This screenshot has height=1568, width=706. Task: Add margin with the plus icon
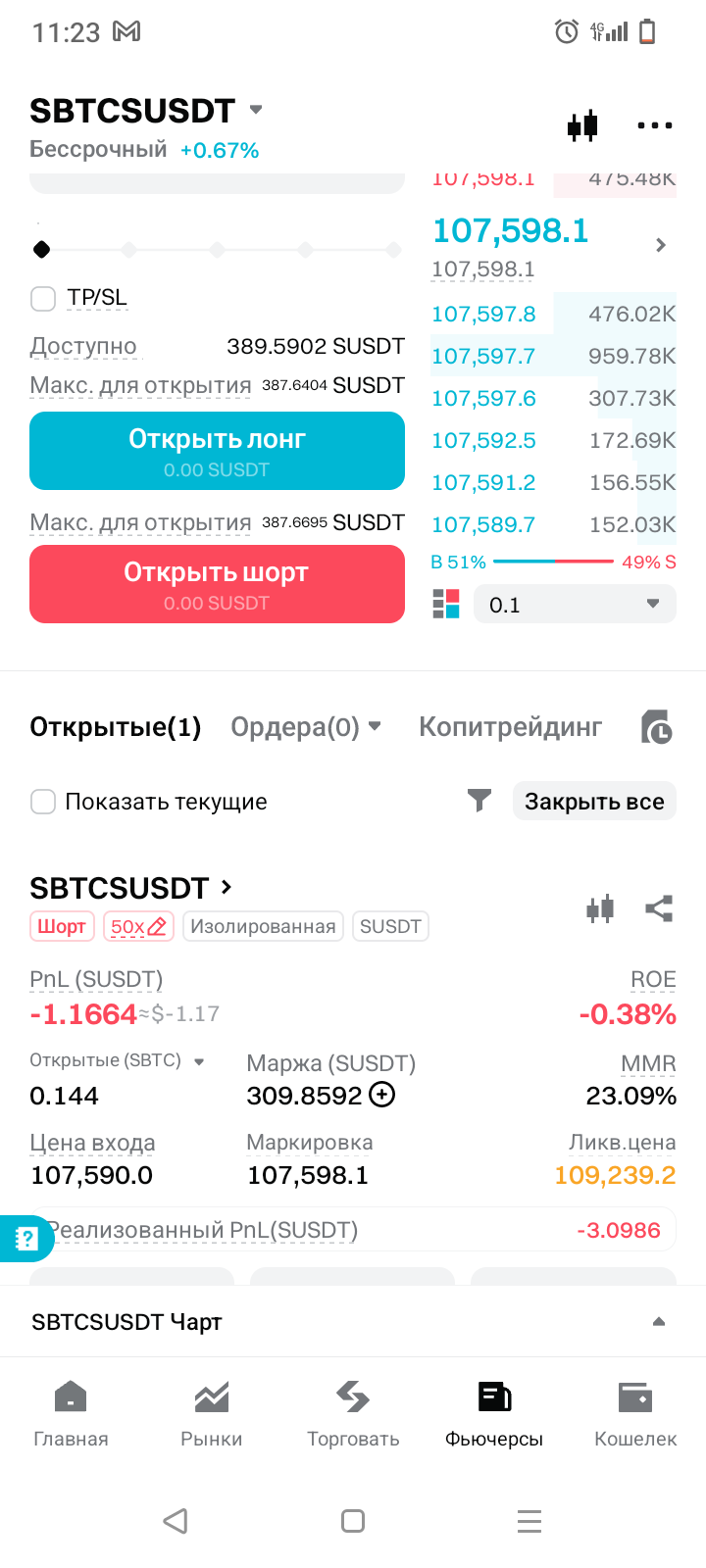(382, 1095)
